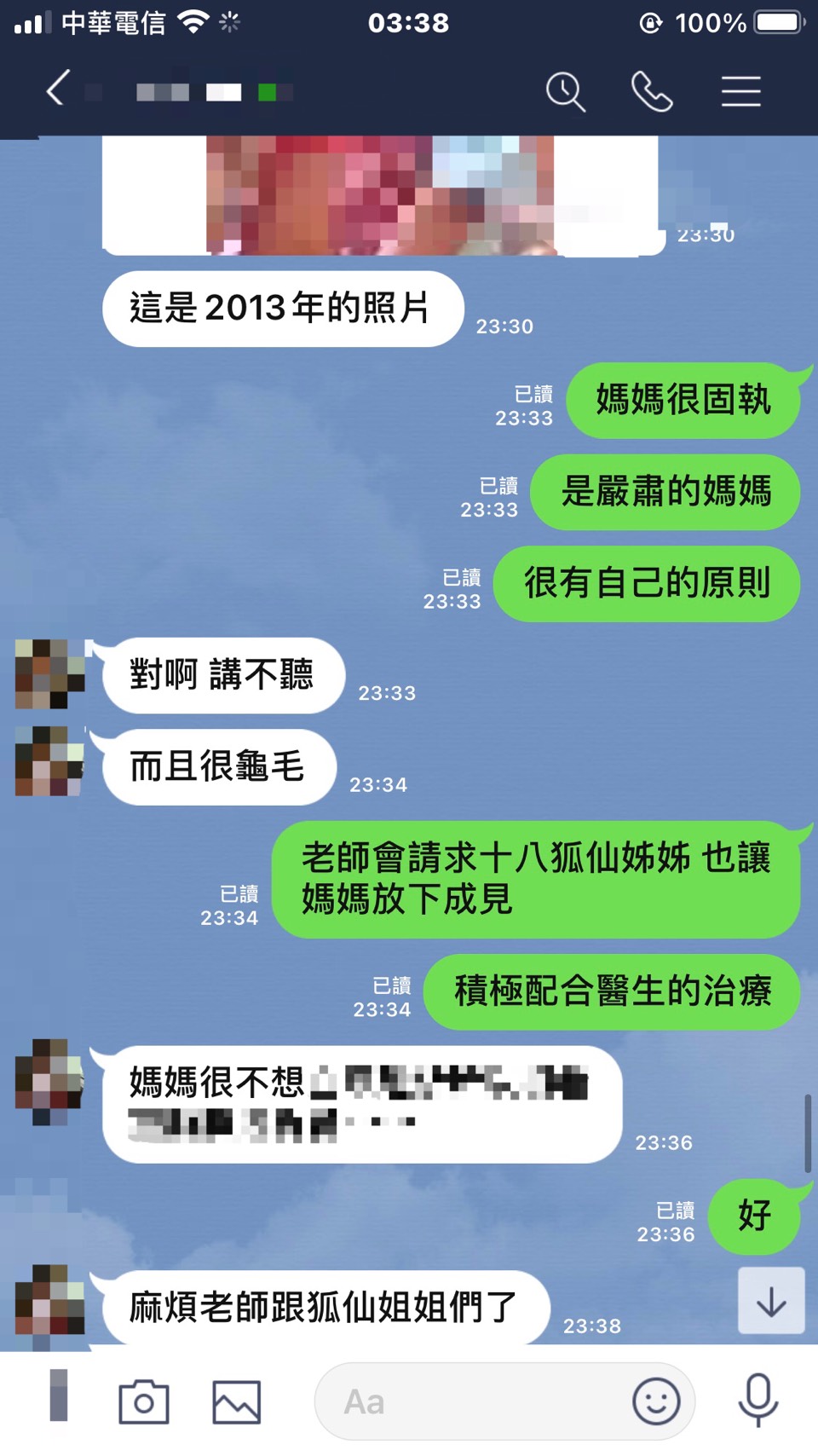Screen dimensions: 818x1456
Task: Open sender's avatar beside 對啊 講不聽
Action: [x=50, y=674]
